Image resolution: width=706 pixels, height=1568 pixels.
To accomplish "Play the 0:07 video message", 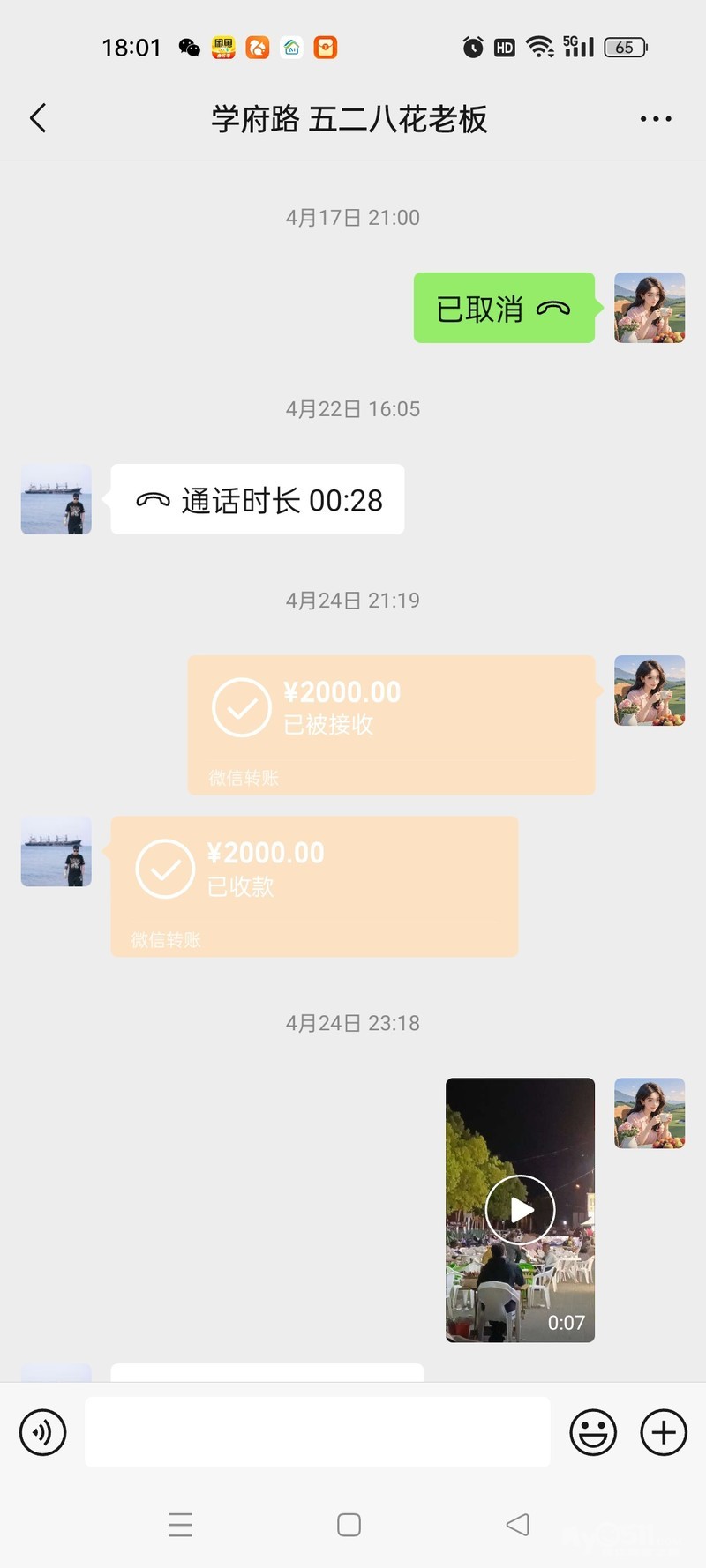I will pos(520,1209).
